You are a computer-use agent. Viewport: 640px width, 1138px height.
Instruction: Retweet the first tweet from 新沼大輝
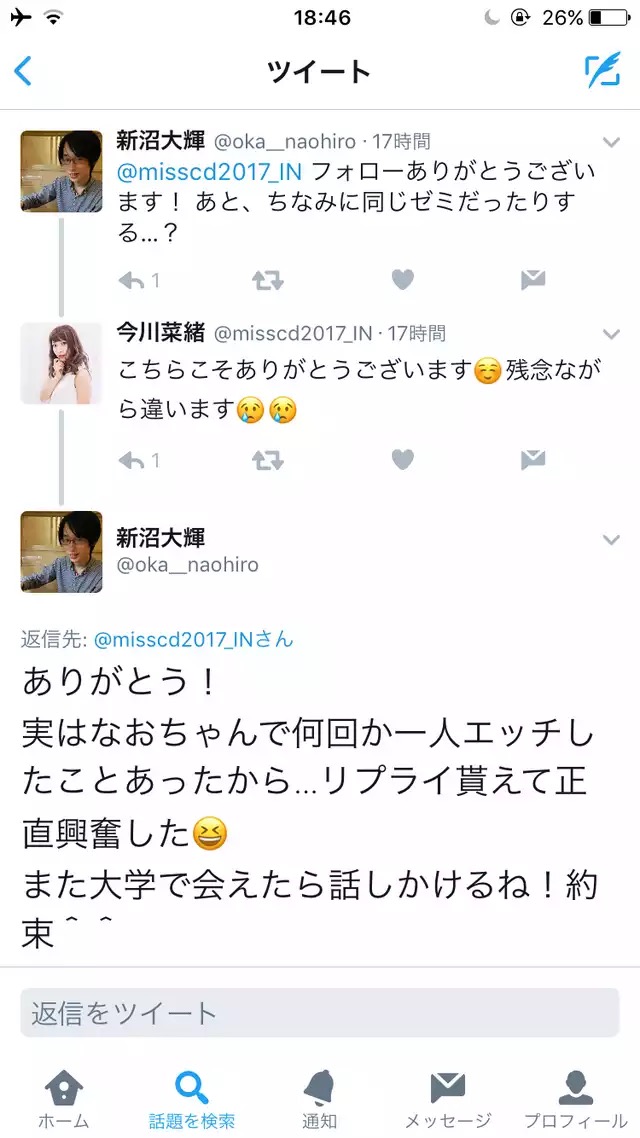[x=267, y=280]
